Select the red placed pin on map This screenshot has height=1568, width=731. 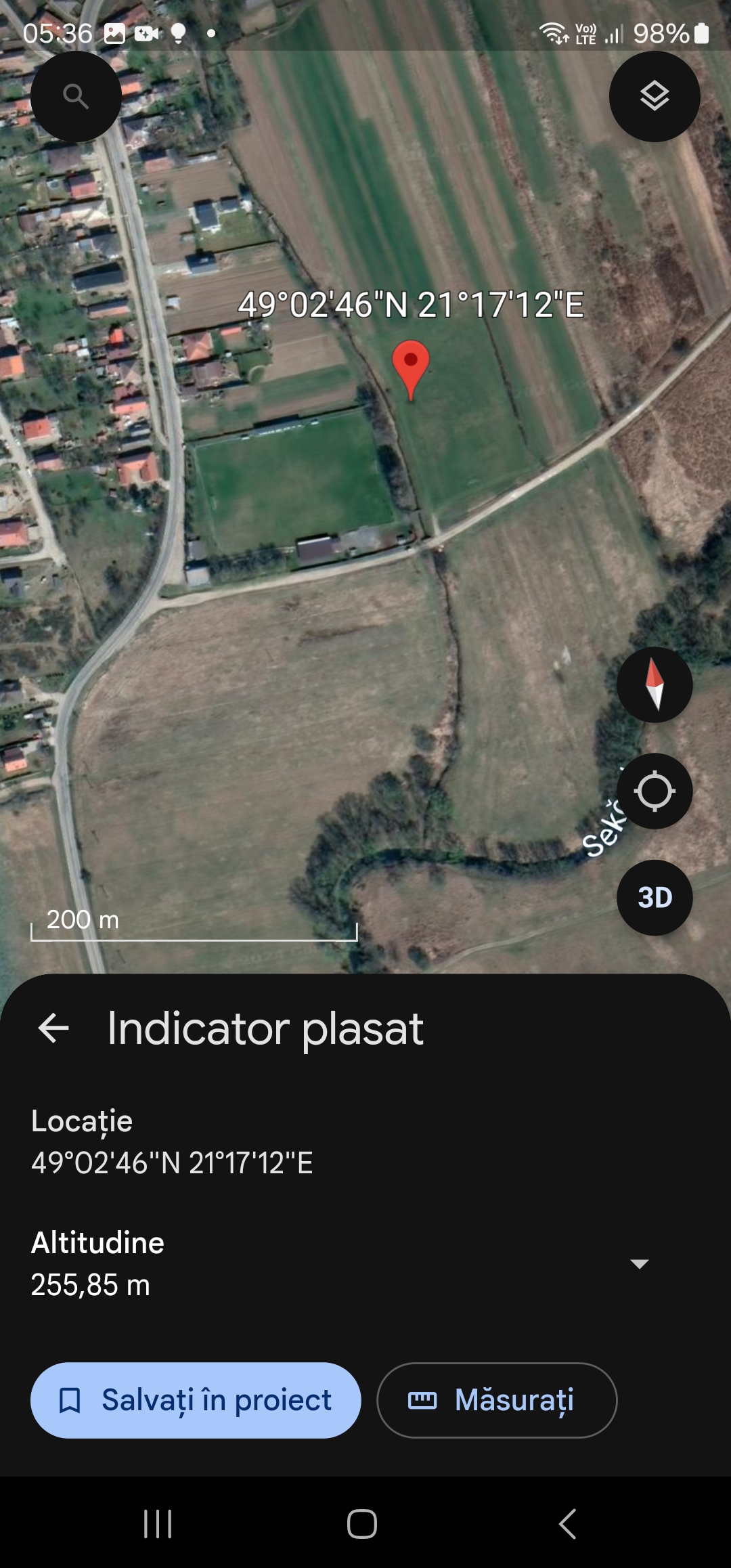tap(411, 366)
